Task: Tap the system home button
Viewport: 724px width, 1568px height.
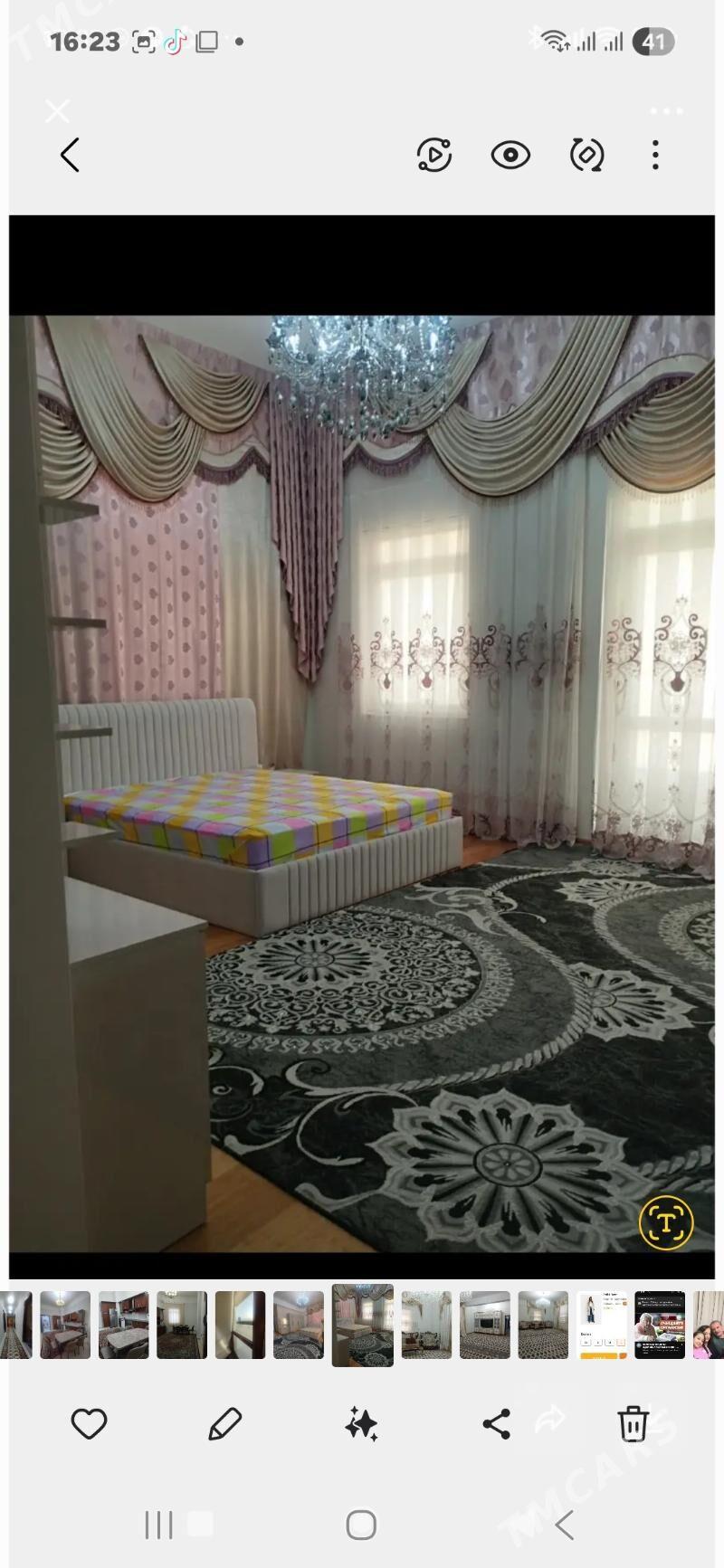Action: click(x=361, y=1525)
